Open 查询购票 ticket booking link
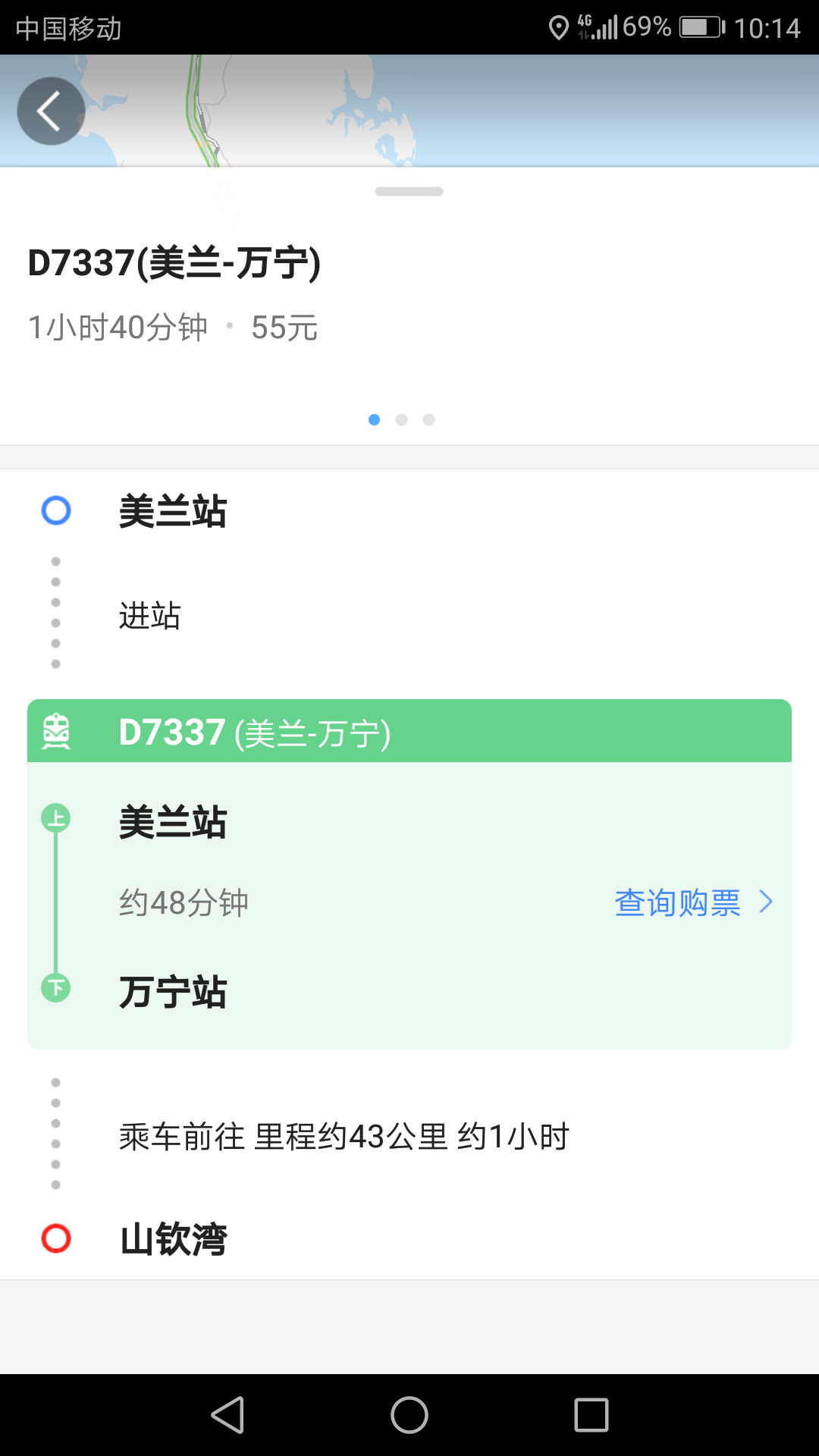The height and width of the screenshot is (1456, 819). tap(693, 902)
